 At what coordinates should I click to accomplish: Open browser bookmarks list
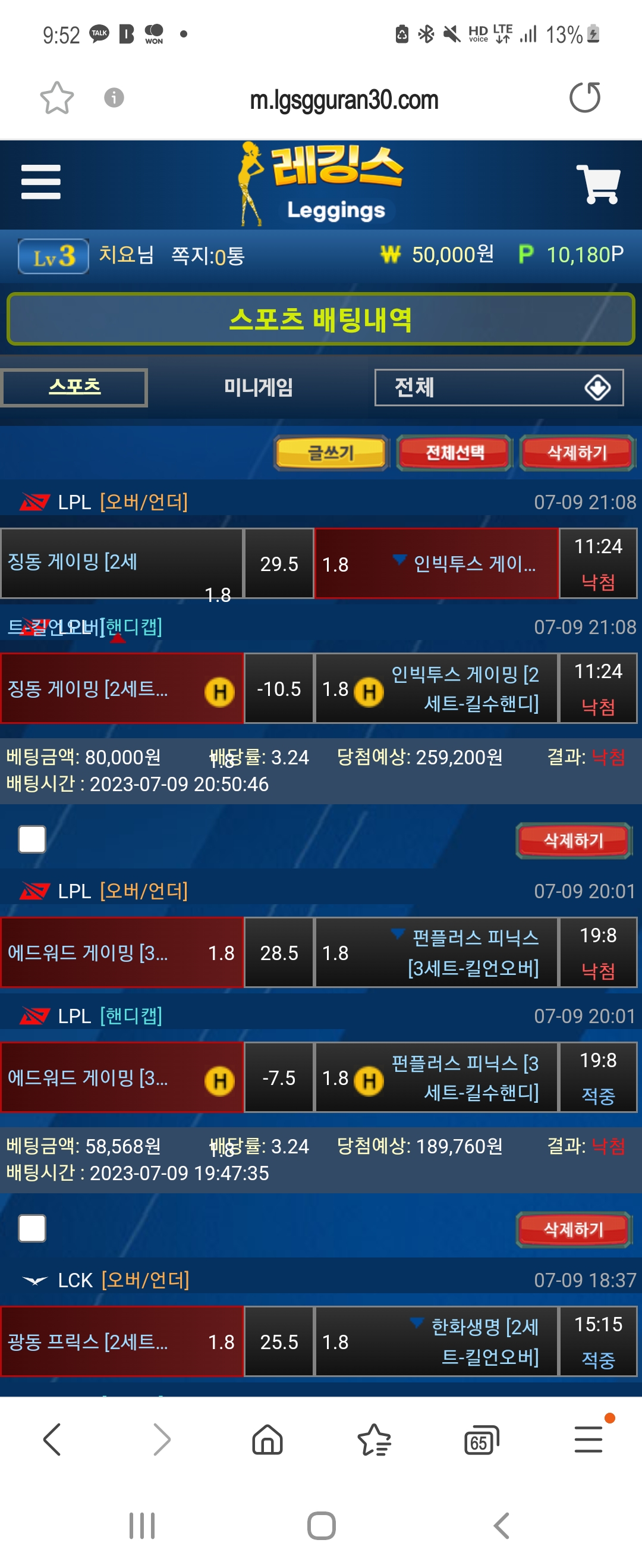point(374,1441)
